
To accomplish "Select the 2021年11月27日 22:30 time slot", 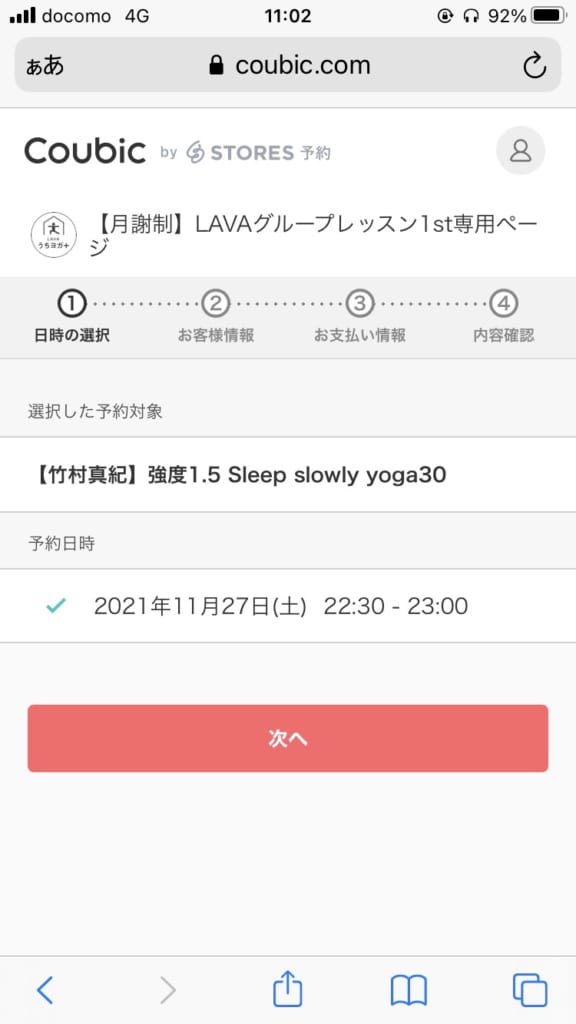I will pos(288,606).
